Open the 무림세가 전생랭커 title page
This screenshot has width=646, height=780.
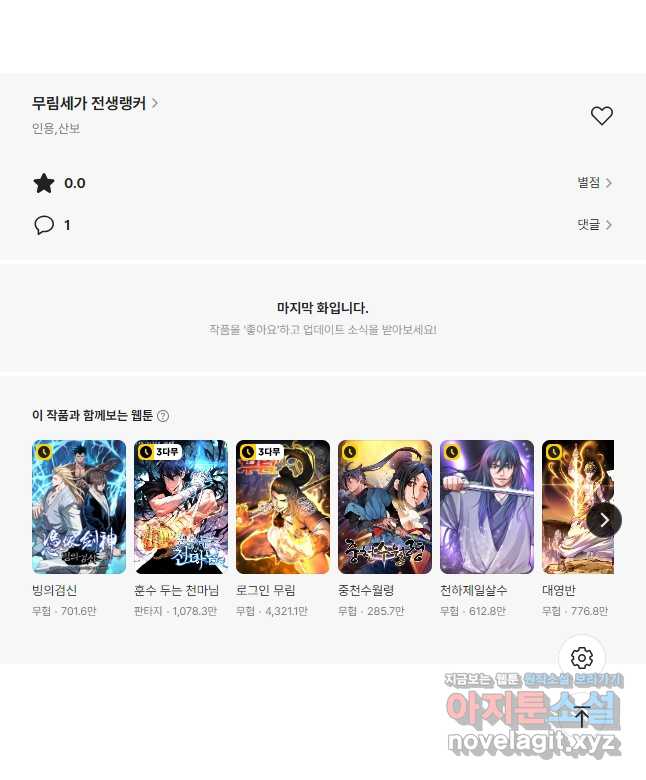point(95,103)
